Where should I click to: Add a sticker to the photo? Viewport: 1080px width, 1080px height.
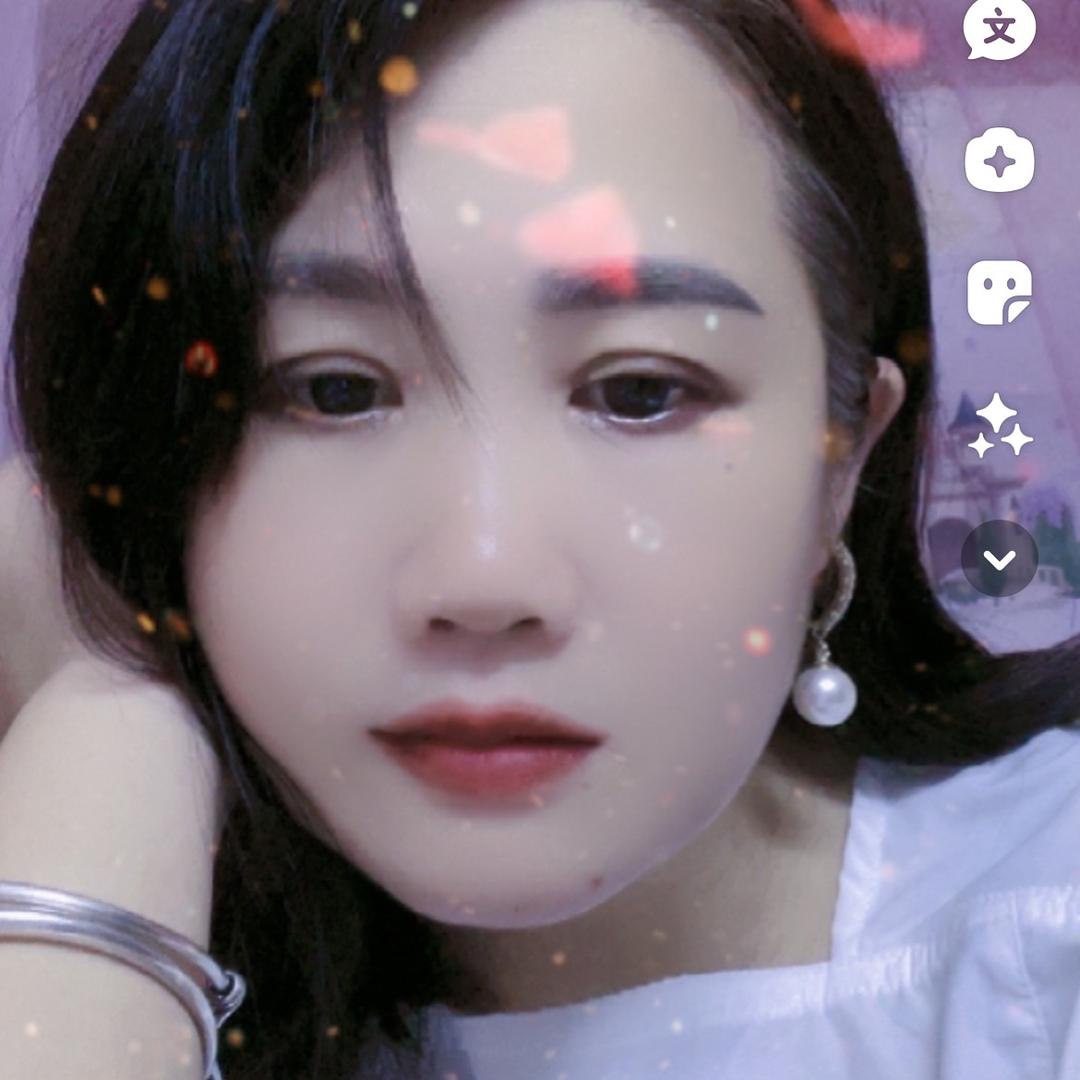(999, 292)
